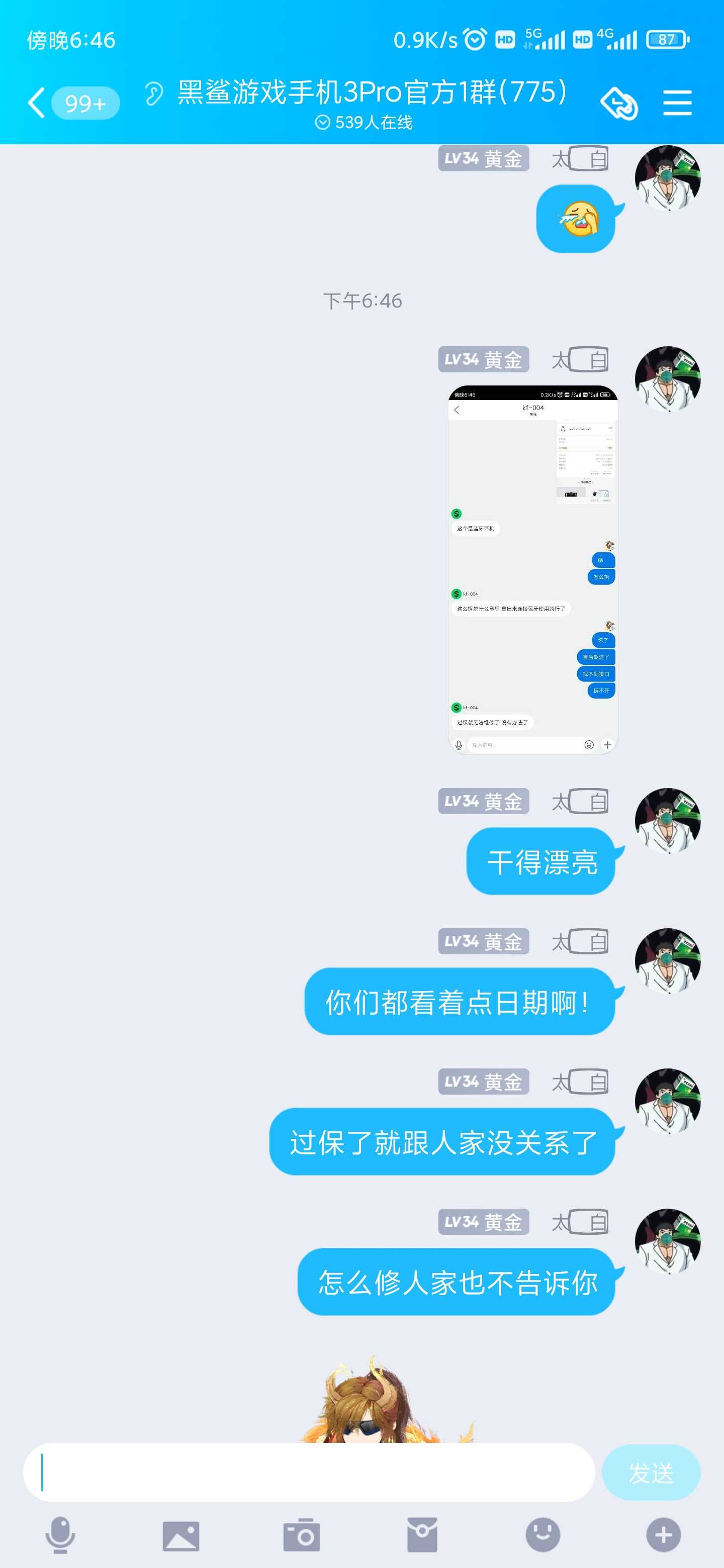
Task: Open the camera icon
Action: click(301, 1534)
